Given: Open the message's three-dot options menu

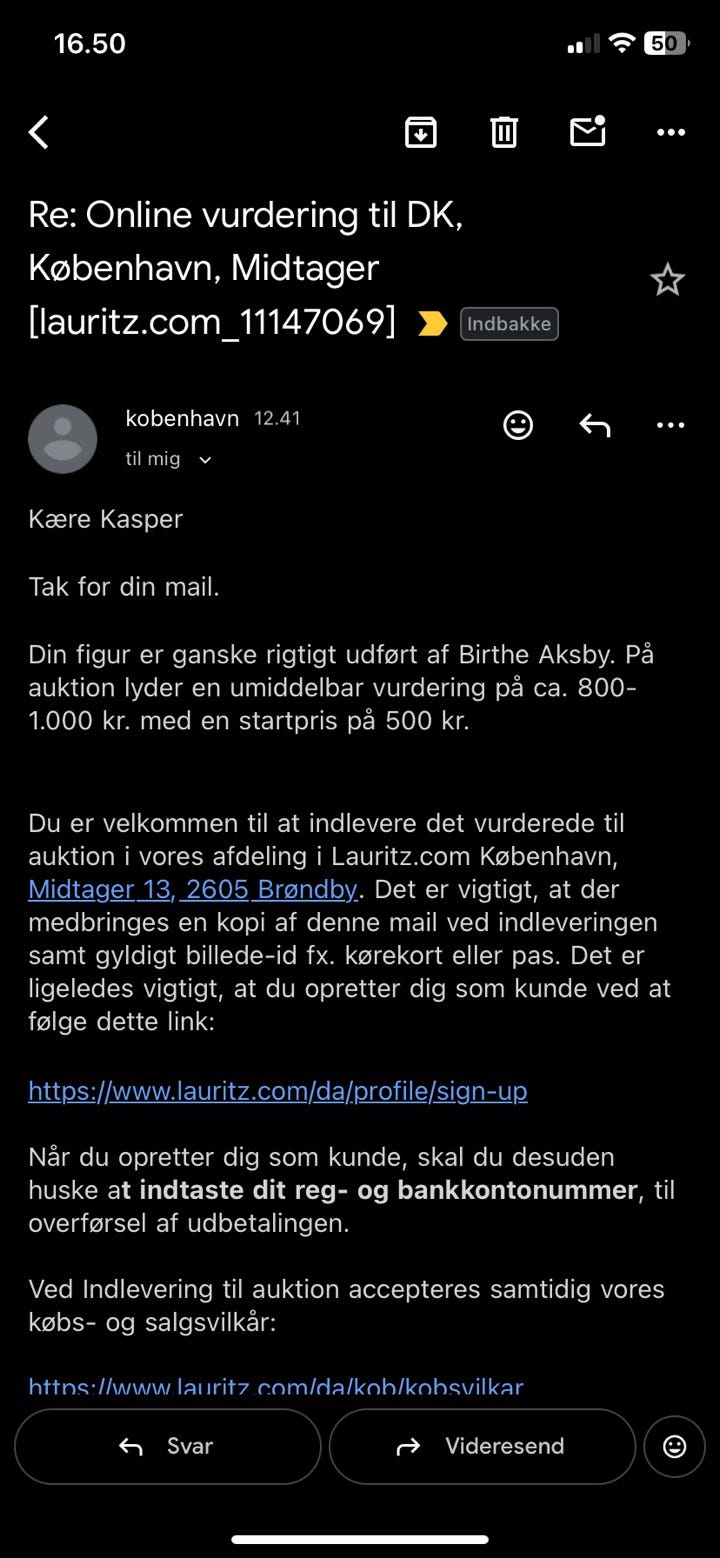Looking at the screenshot, I should pyautogui.click(x=669, y=425).
